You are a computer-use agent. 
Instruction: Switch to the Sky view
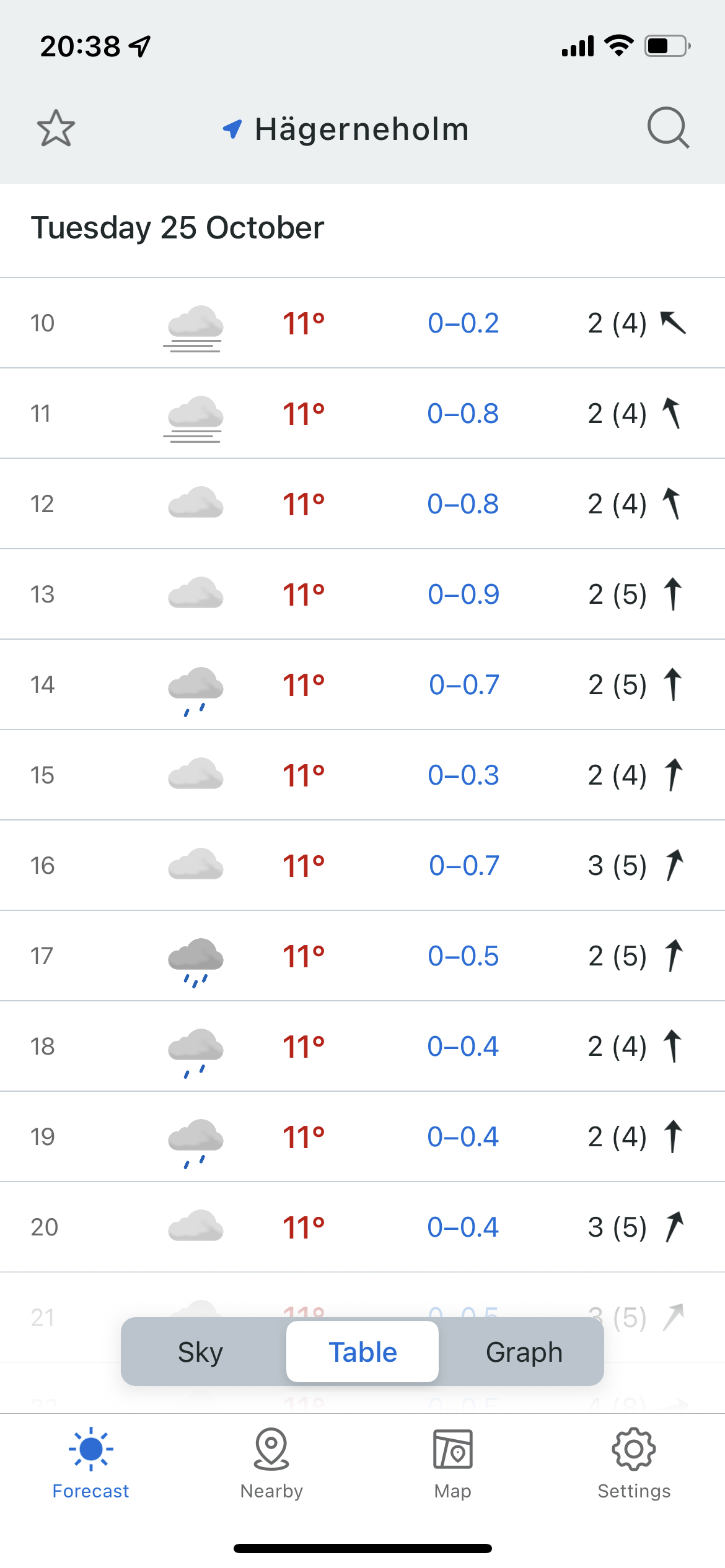[200, 1352]
